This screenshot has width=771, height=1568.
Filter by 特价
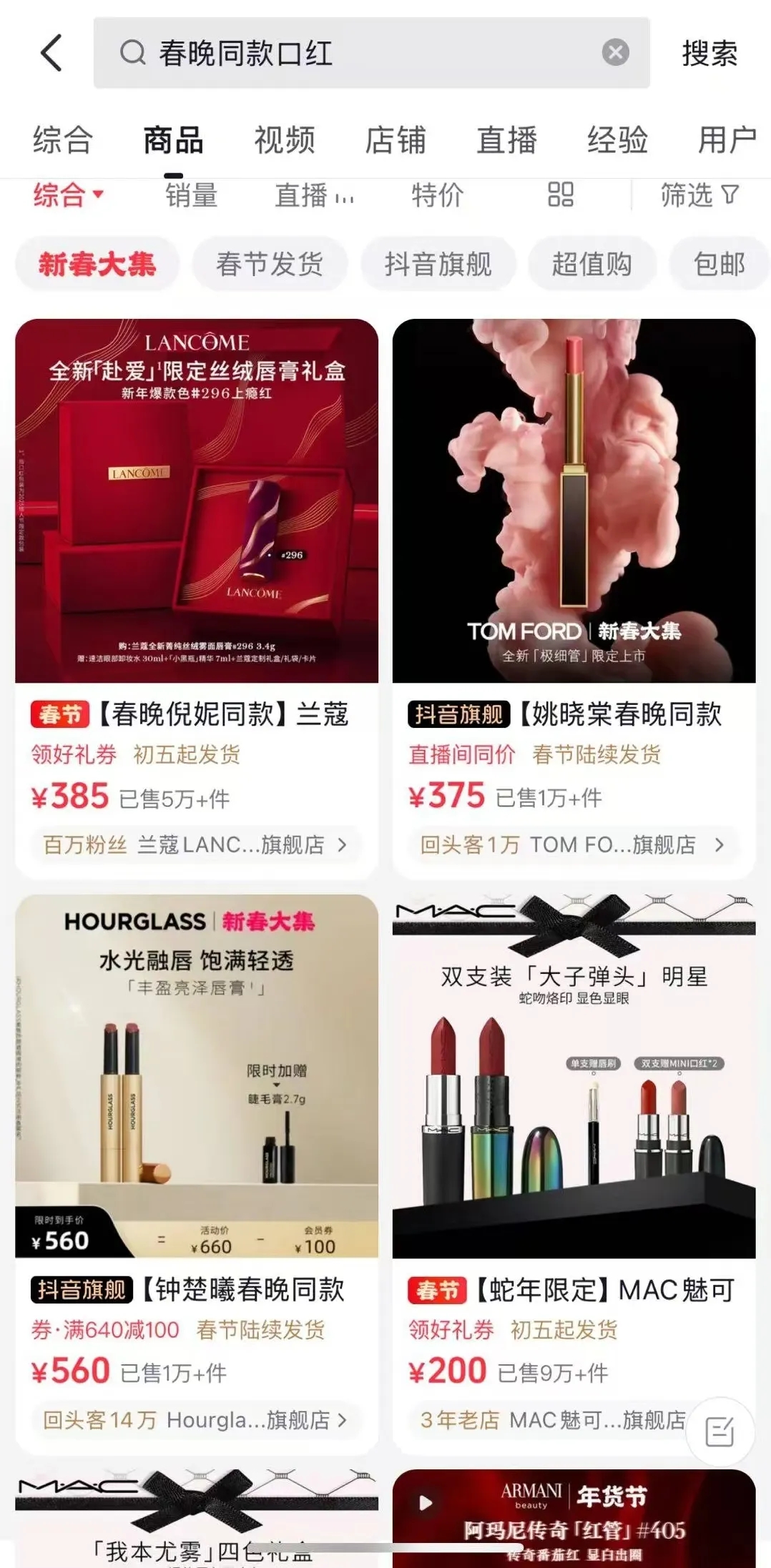click(437, 194)
